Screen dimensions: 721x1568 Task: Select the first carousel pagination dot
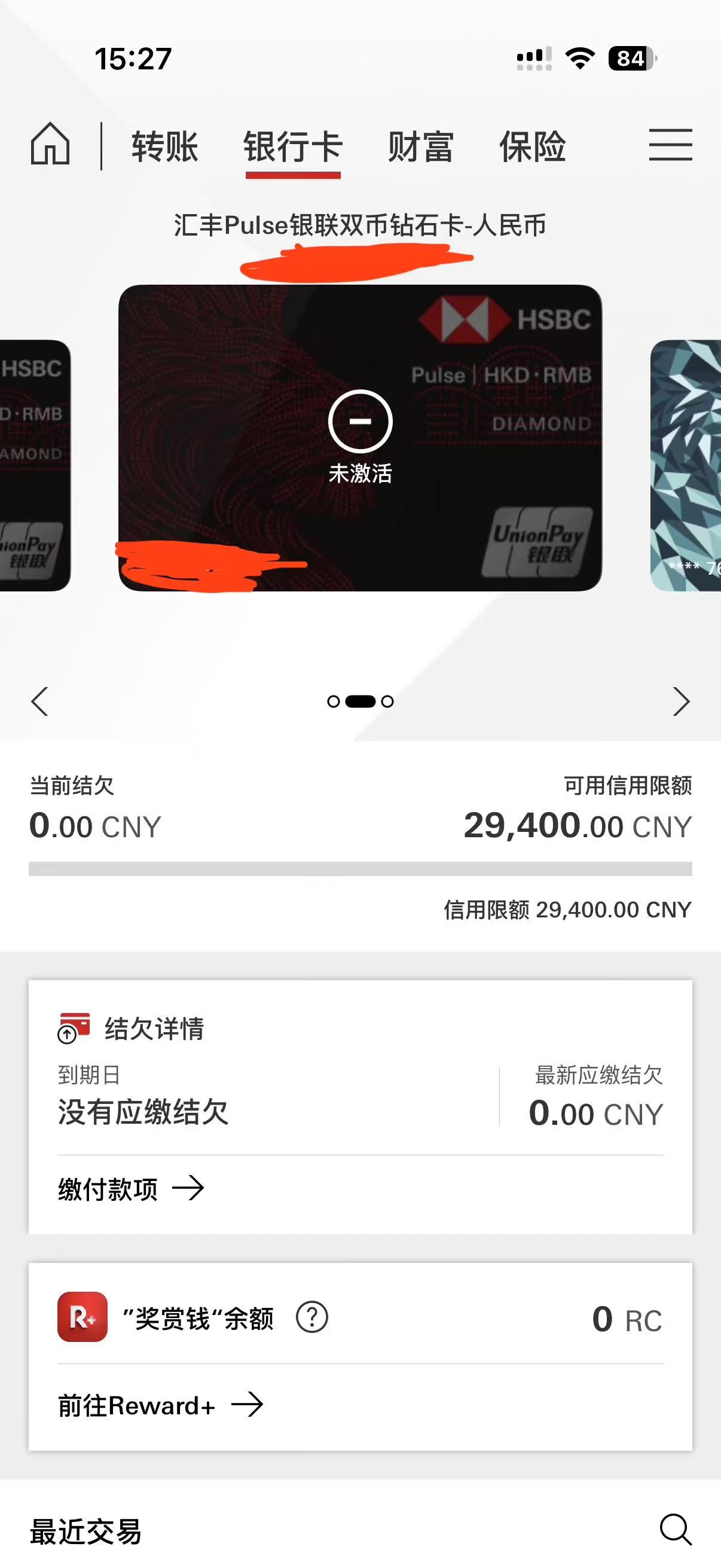point(334,701)
